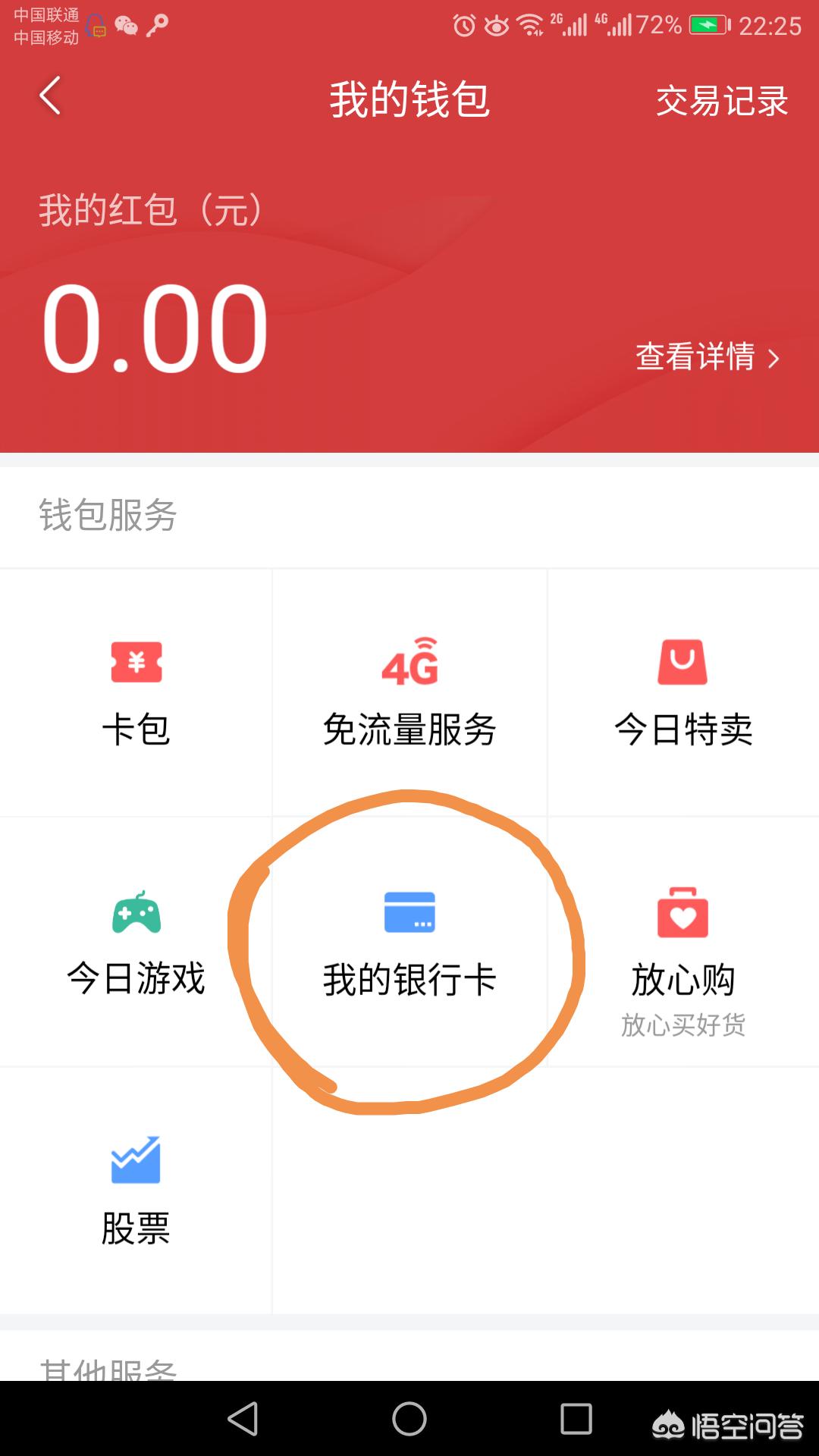Tap the system home button
This screenshot has width=819, height=1456.
[x=409, y=1419]
